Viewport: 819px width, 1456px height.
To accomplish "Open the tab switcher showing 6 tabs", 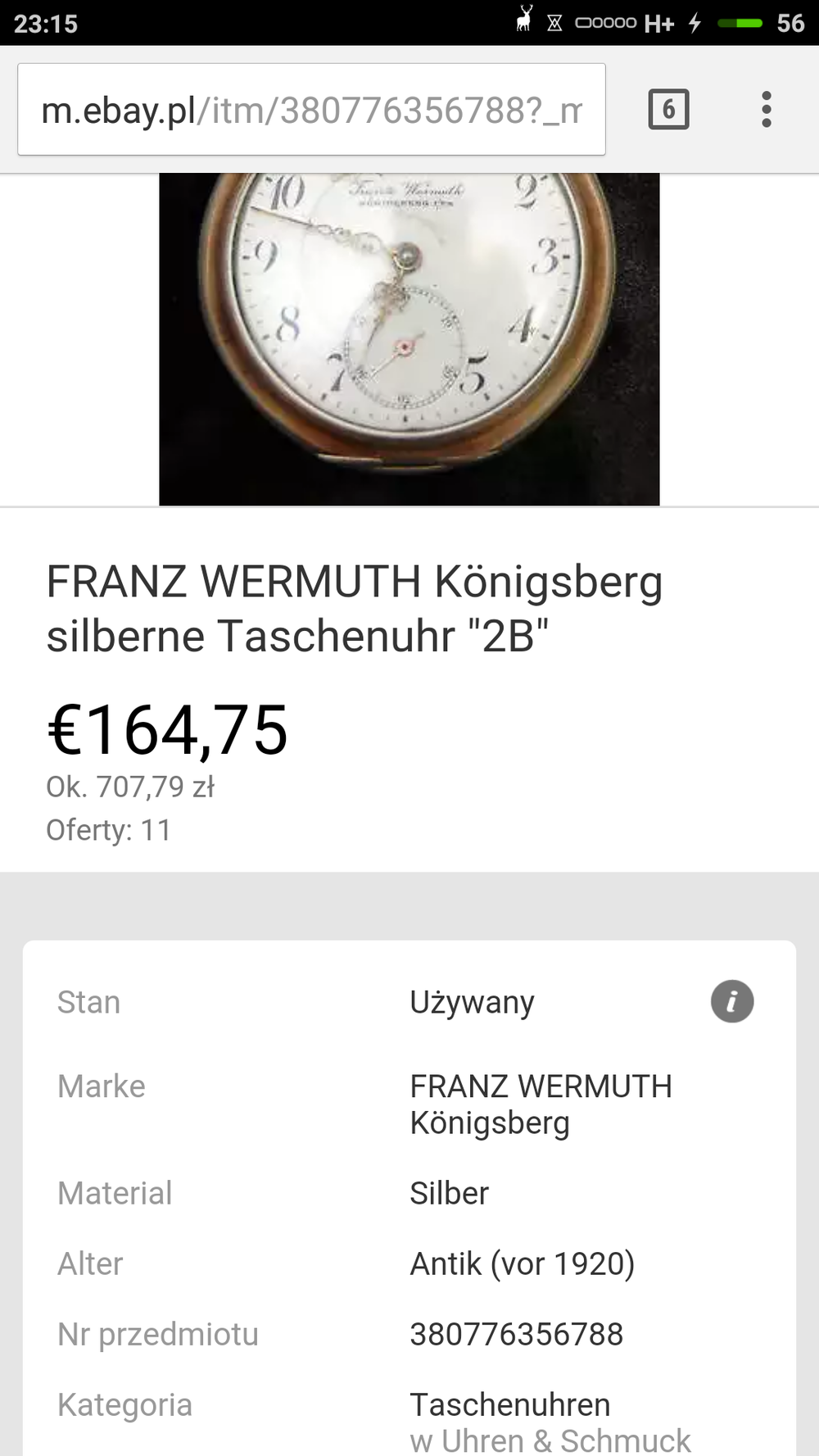I will coord(668,110).
